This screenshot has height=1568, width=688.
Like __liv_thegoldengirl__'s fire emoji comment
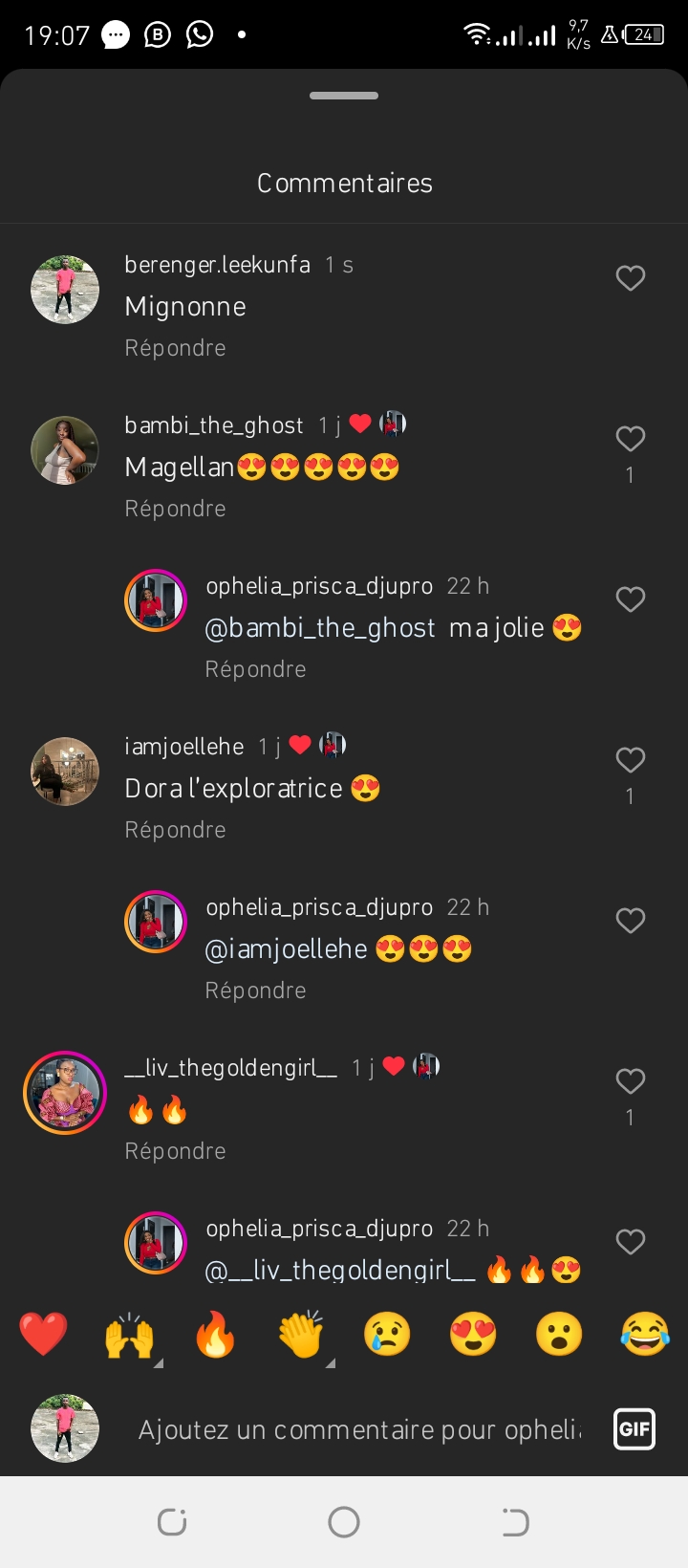point(630,1081)
